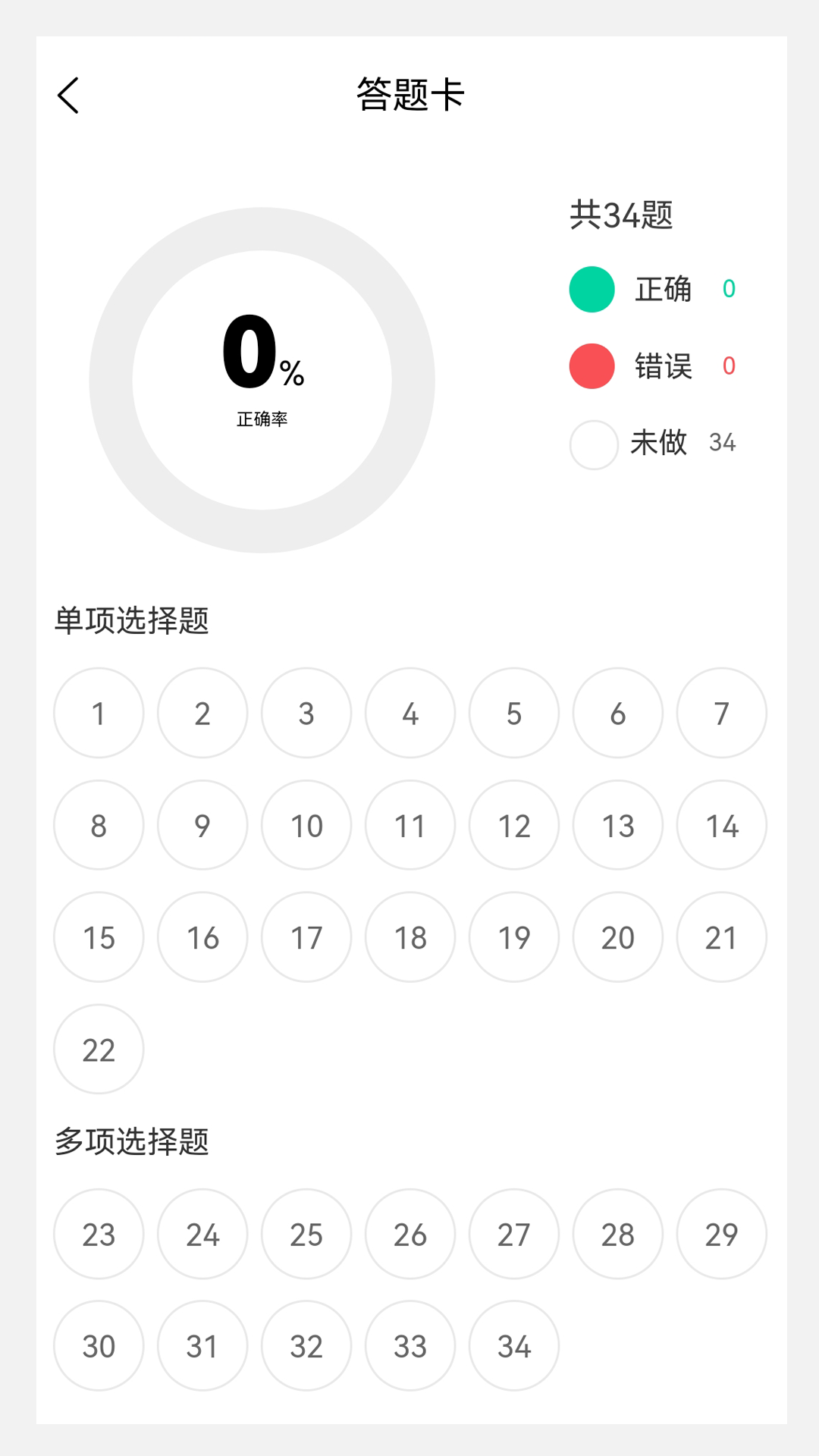Image resolution: width=819 pixels, height=1456 pixels.
Task: Select question 34, the final question
Action: pyautogui.click(x=513, y=1346)
